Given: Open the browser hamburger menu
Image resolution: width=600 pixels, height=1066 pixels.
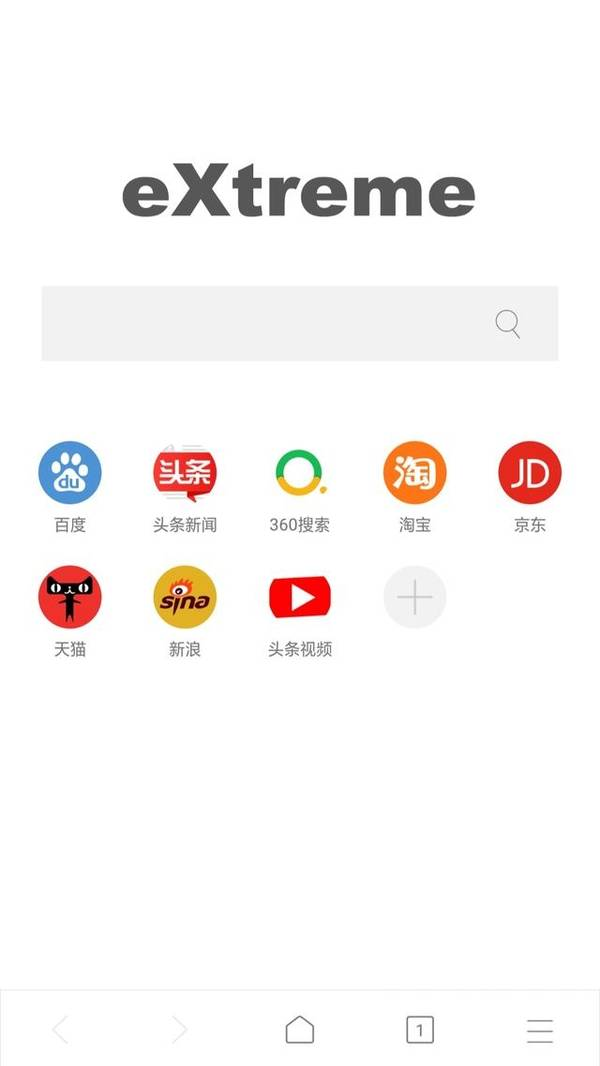Looking at the screenshot, I should [x=540, y=1030].
